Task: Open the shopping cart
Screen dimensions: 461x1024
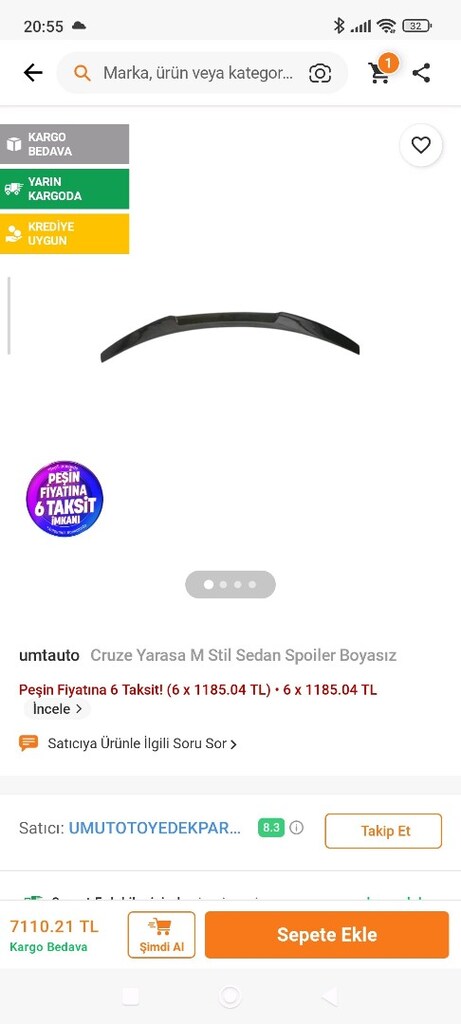Action: [x=381, y=71]
